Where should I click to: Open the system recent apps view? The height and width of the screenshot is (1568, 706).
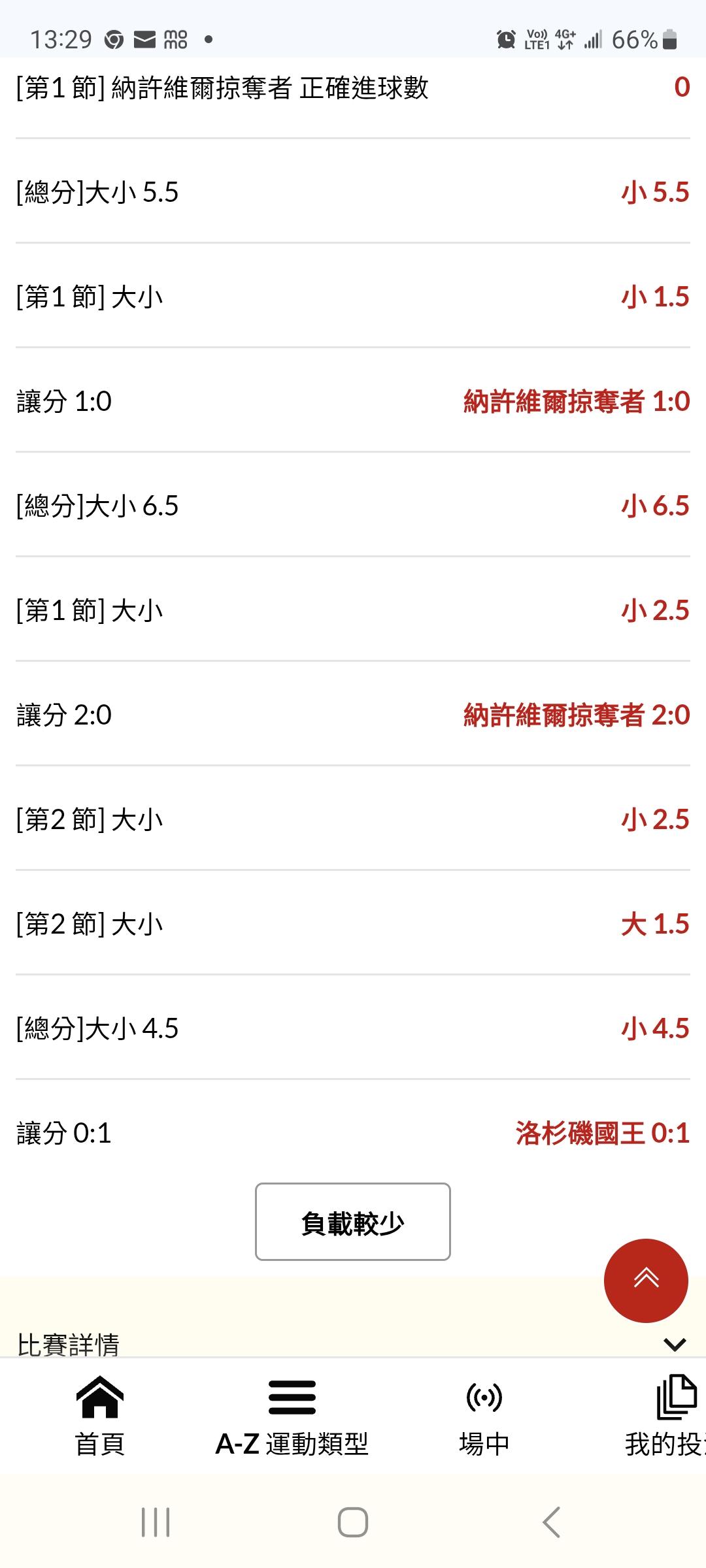click(x=156, y=1522)
